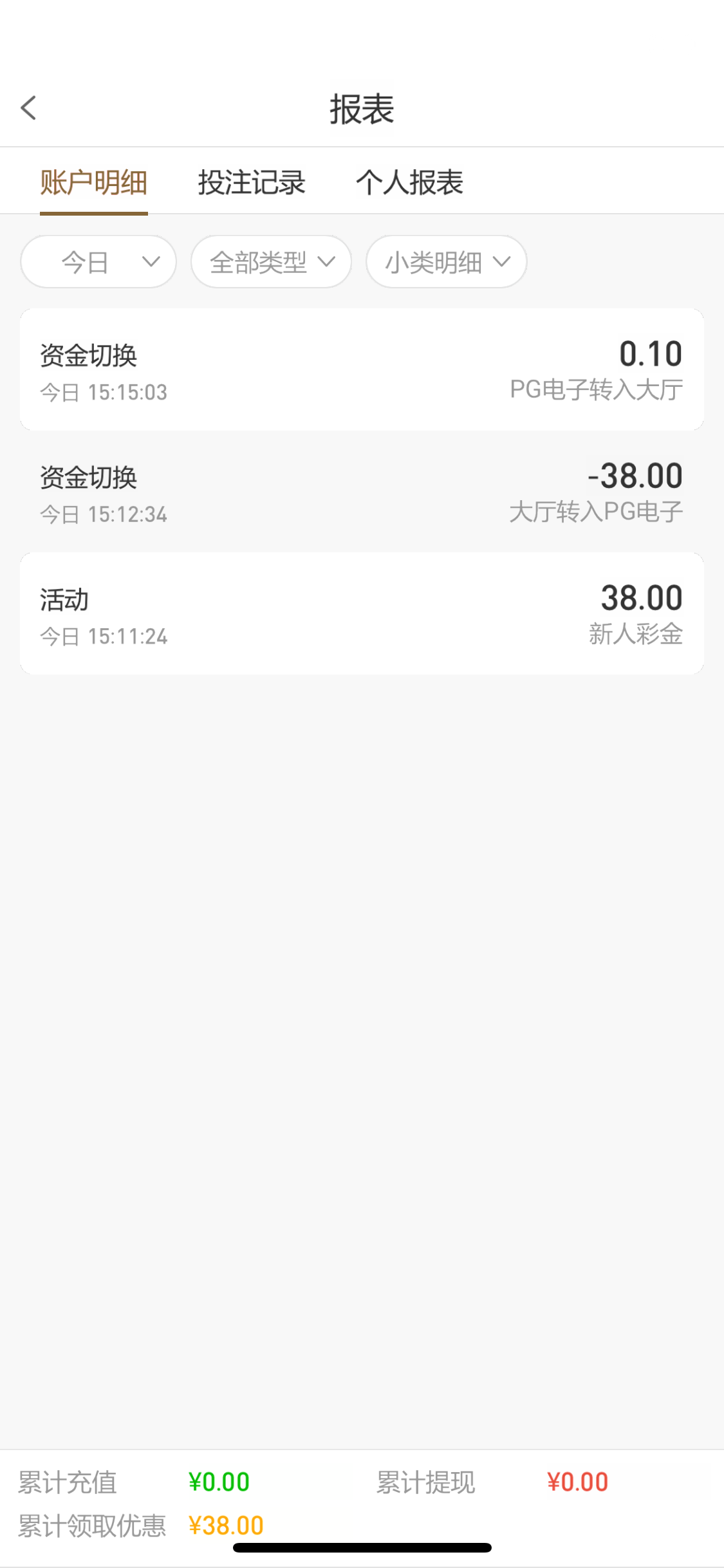The image size is (724, 1568).
Task: Switch to the 投注记录 tab
Action: (x=252, y=183)
